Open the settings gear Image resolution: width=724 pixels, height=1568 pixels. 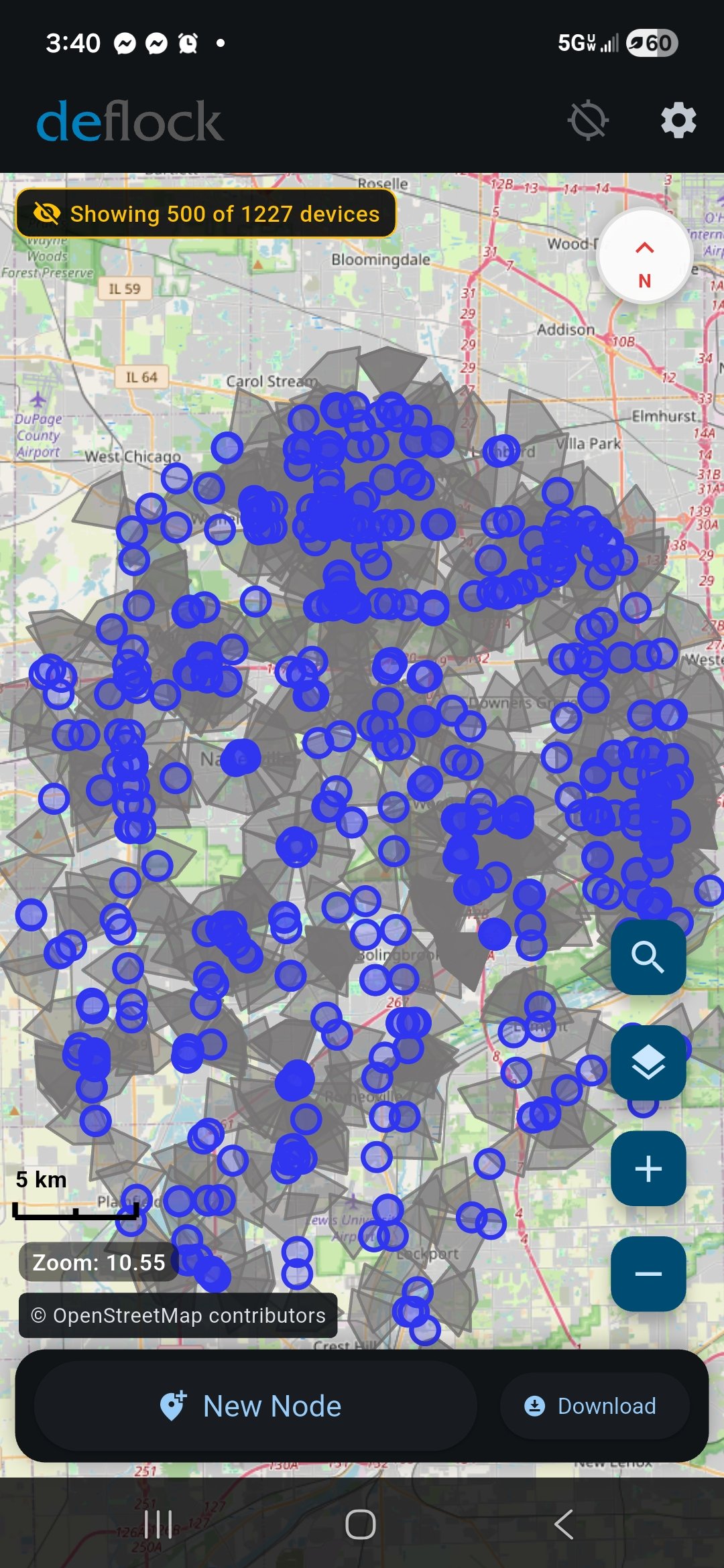click(678, 121)
